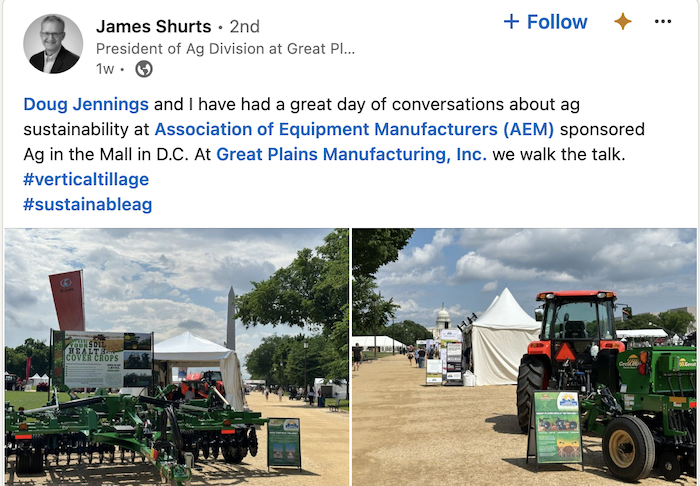Tap the orange sparkle icon
This screenshot has height=486, width=700.
[x=622, y=21]
